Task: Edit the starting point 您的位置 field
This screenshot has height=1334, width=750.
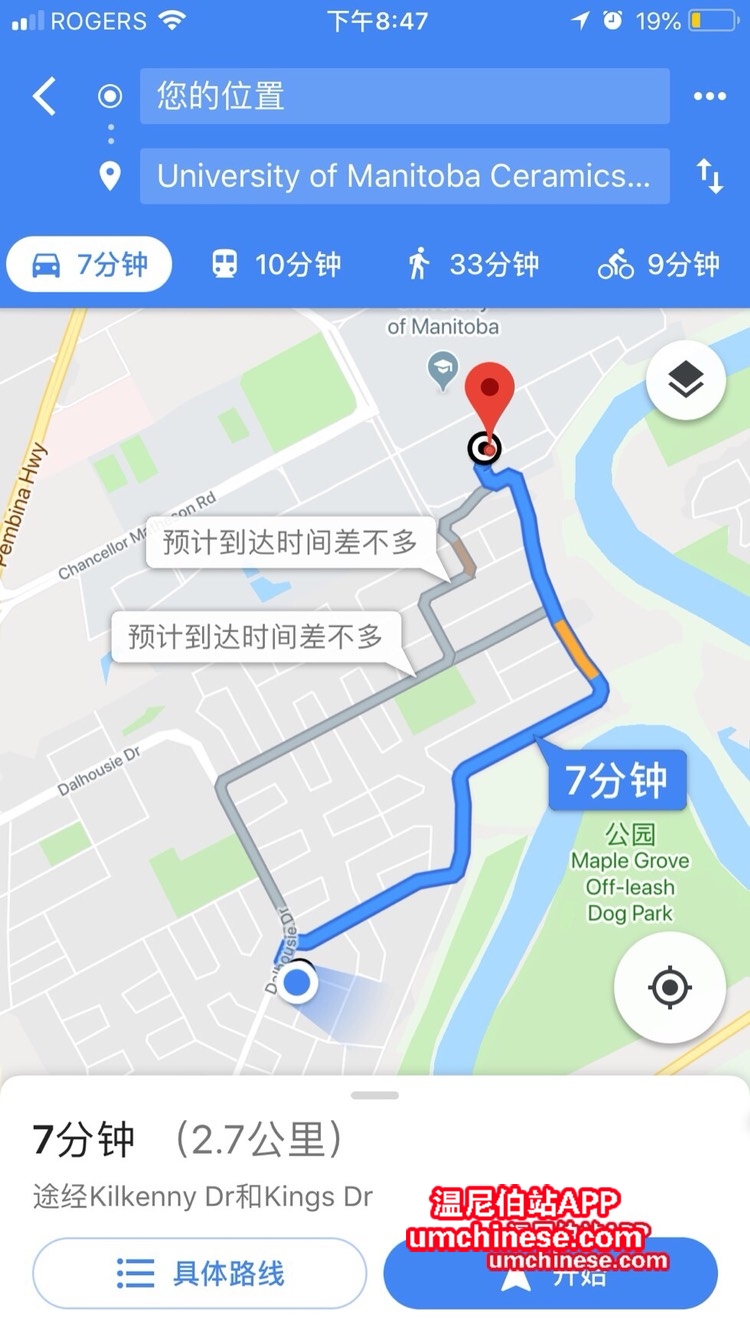Action: [x=404, y=97]
